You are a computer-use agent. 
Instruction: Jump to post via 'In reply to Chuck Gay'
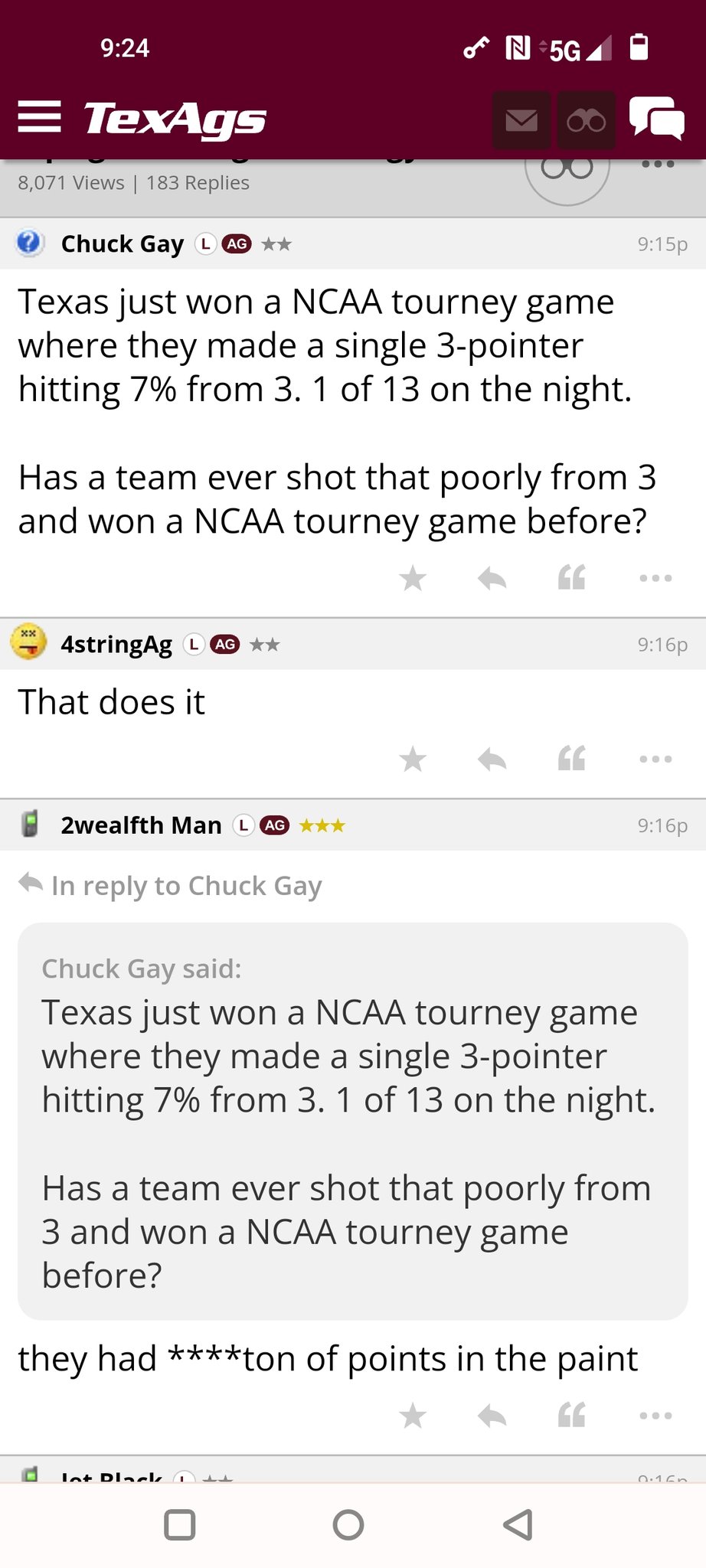[x=186, y=886]
